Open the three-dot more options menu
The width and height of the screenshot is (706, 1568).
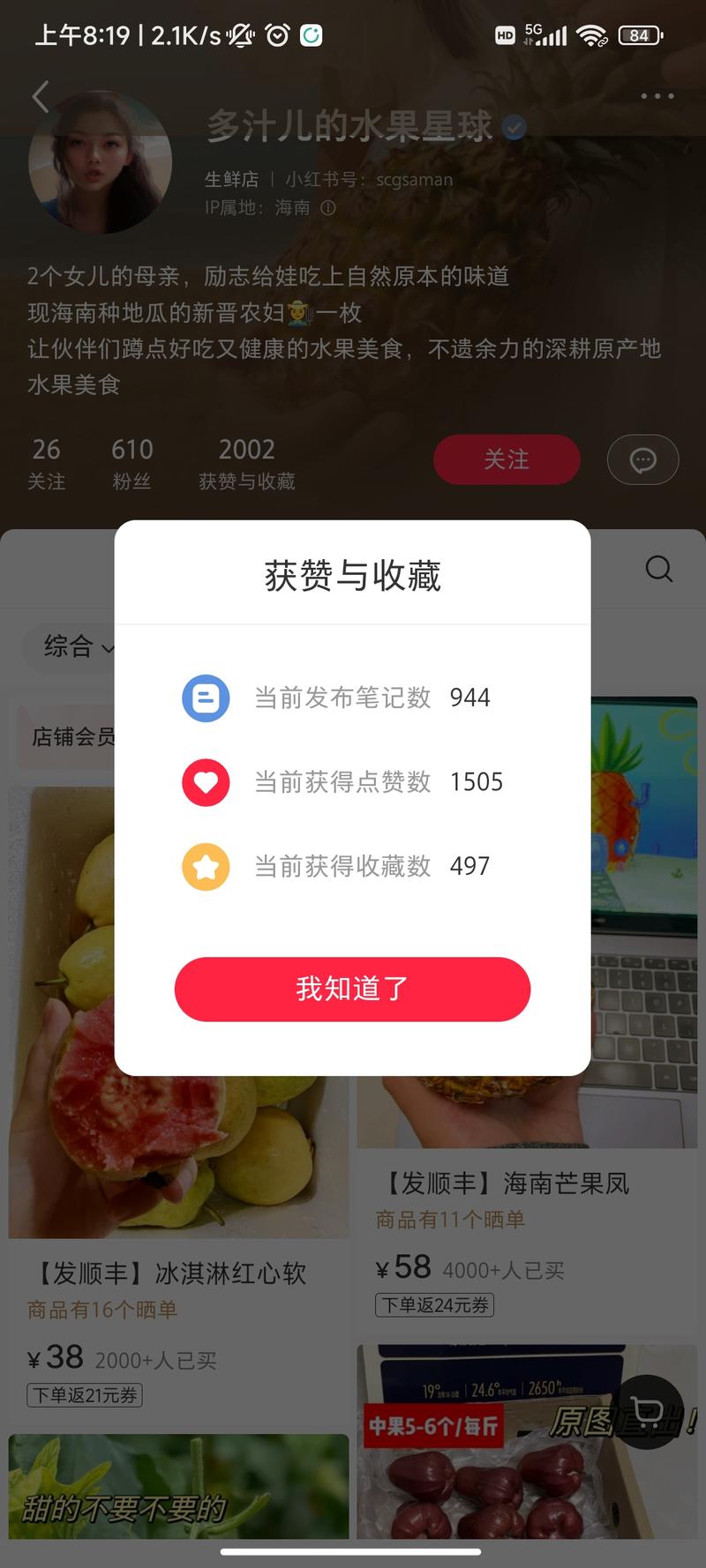point(657,95)
